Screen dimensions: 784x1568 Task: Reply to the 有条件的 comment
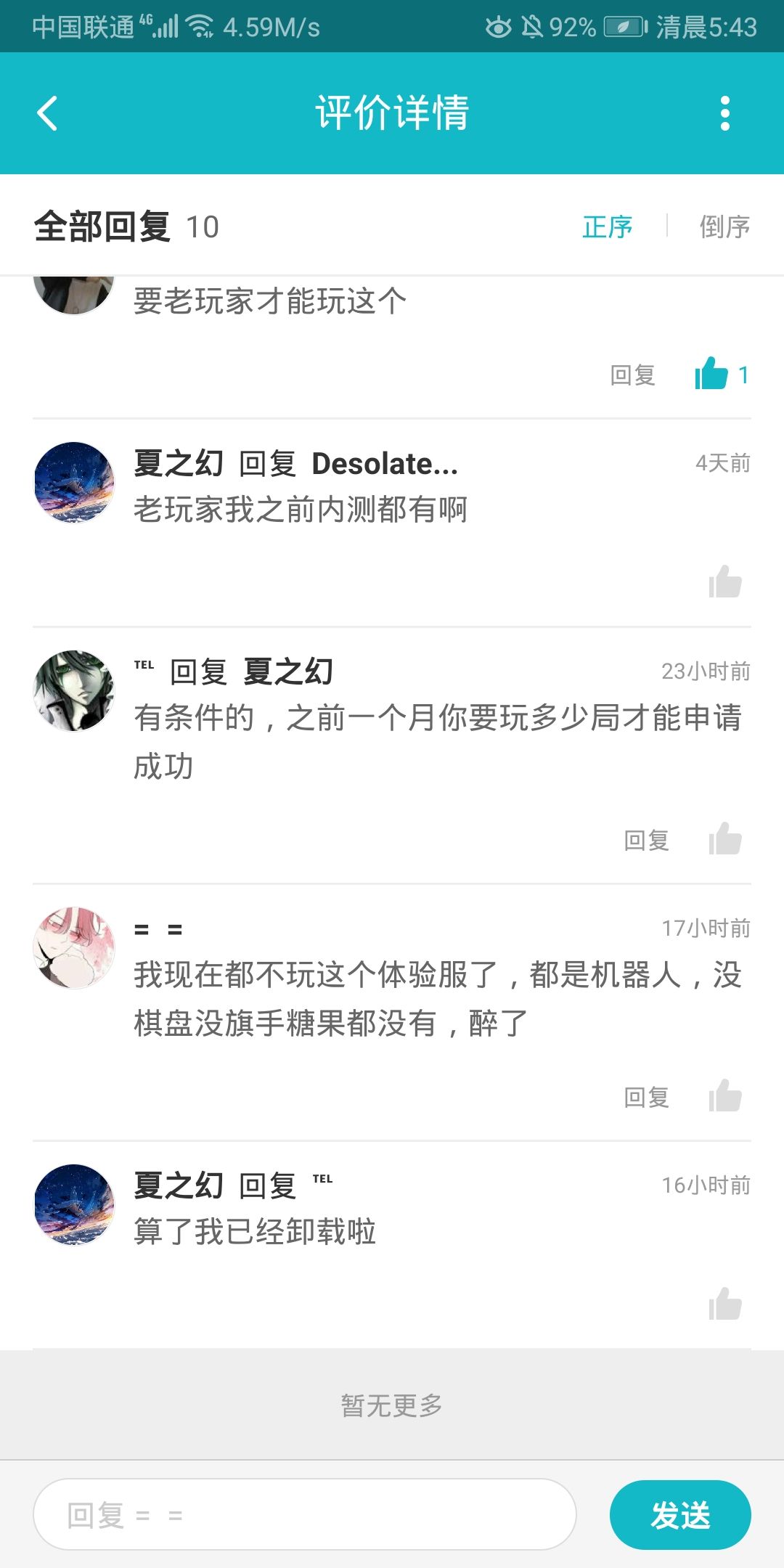click(646, 840)
